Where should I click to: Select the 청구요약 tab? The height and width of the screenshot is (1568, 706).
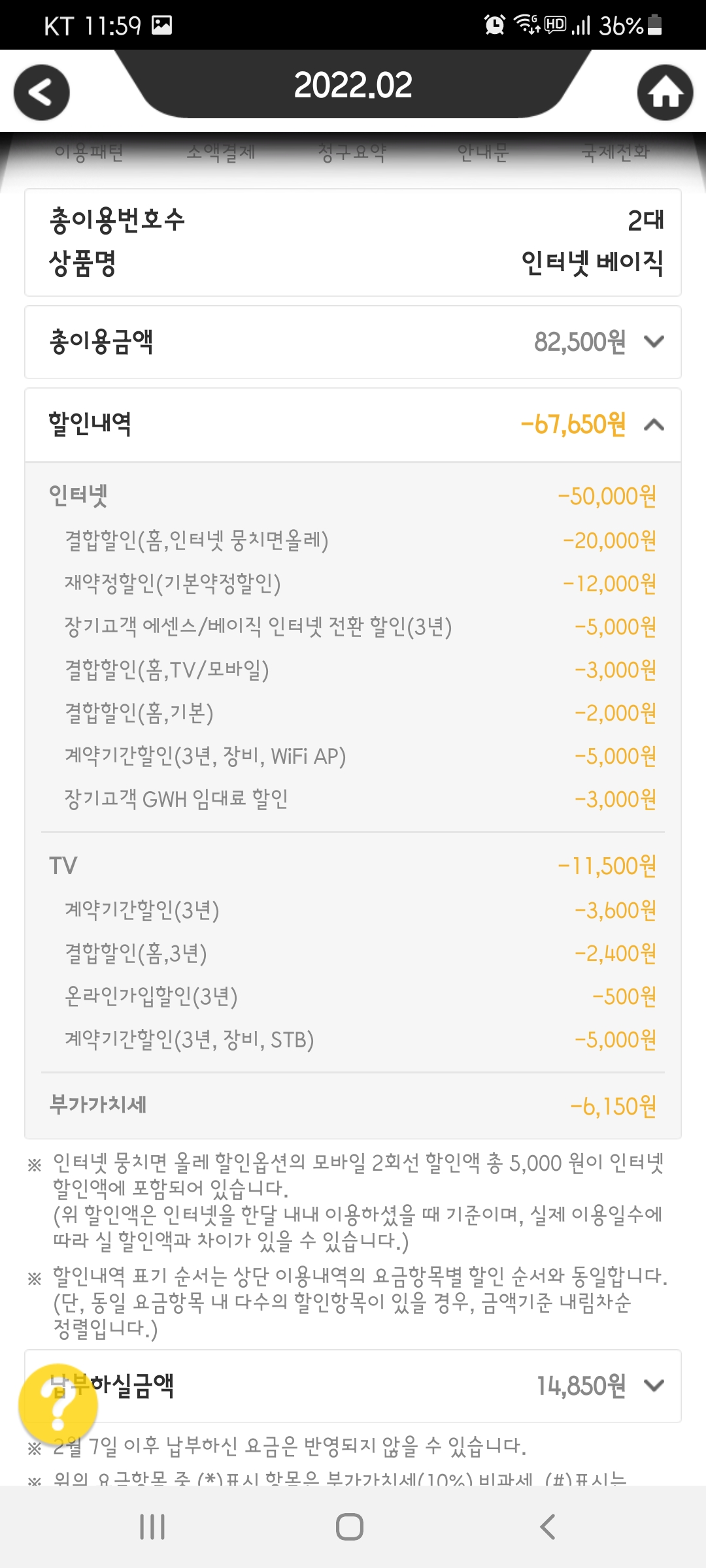pos(352,153)
